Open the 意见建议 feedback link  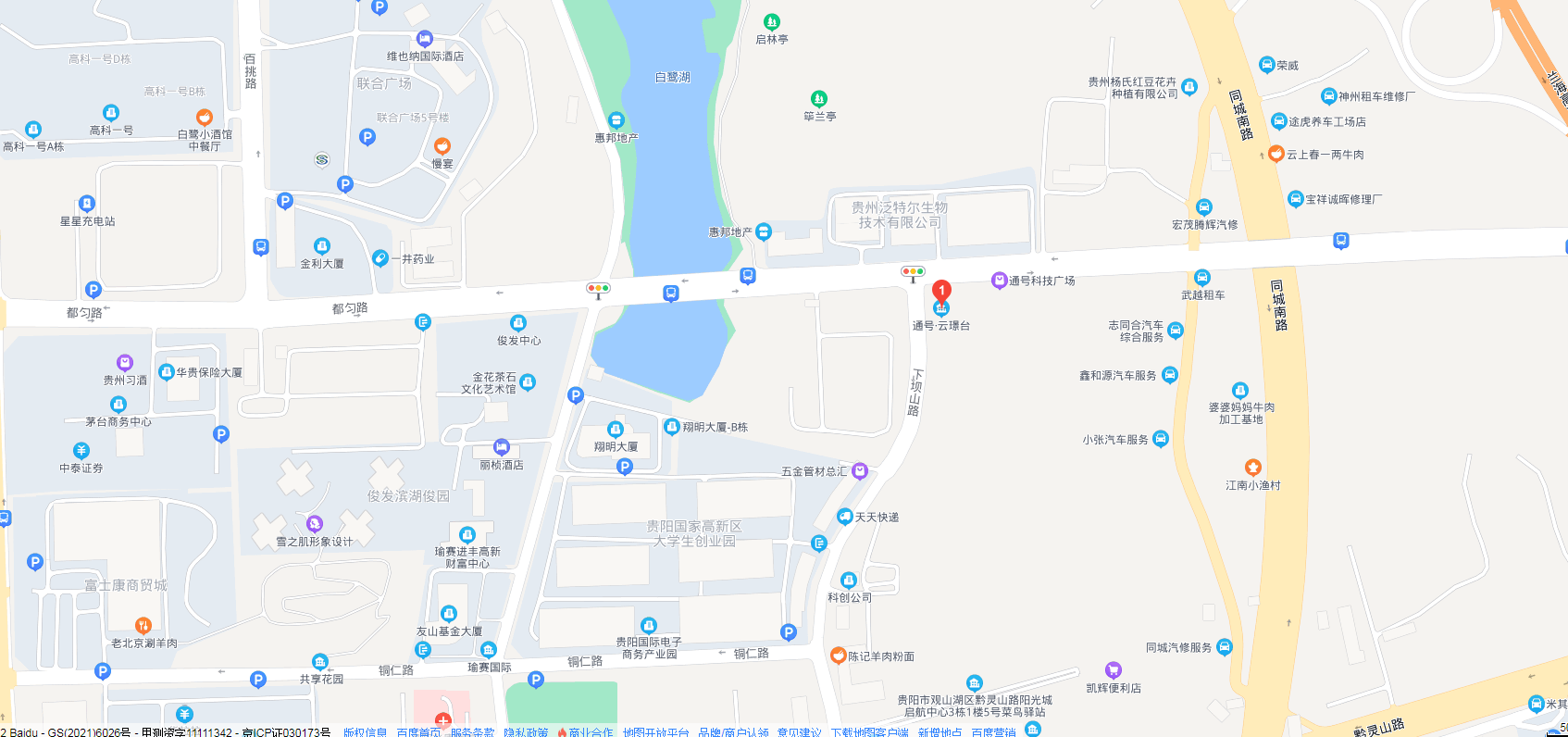point(798,732)
